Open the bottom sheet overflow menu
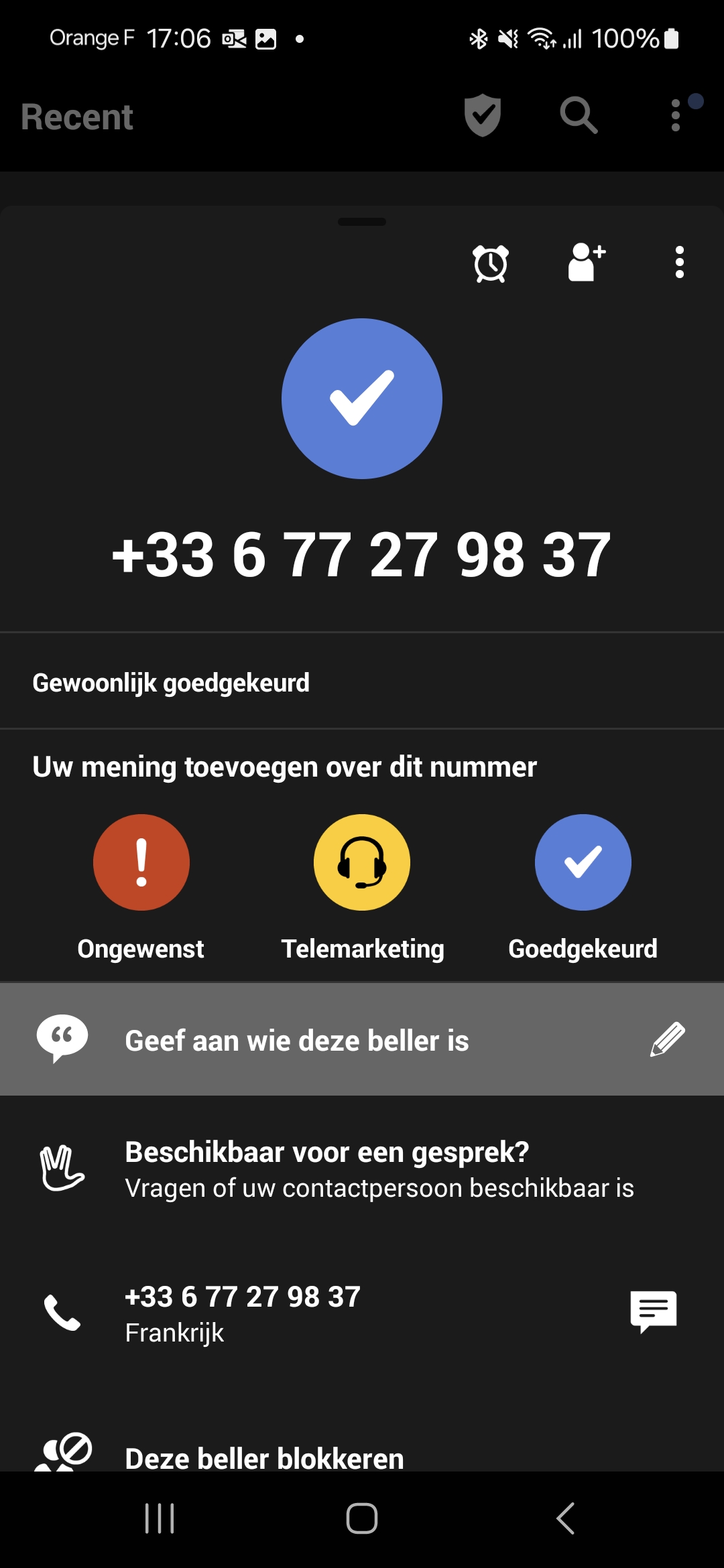This screenshot has height=1568, width=724. [x=679, y=262]
